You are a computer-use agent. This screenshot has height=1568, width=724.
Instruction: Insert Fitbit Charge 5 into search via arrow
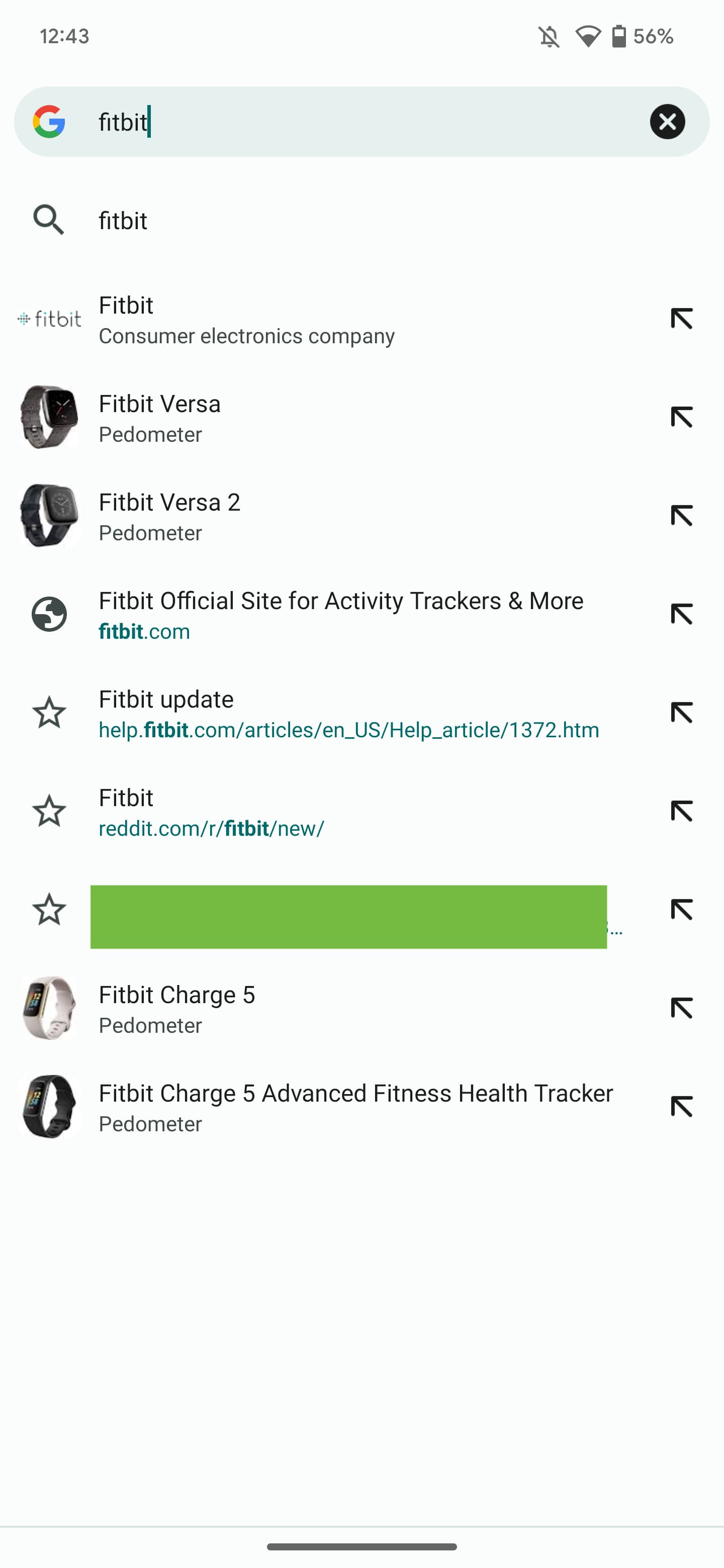(681, 1009)
